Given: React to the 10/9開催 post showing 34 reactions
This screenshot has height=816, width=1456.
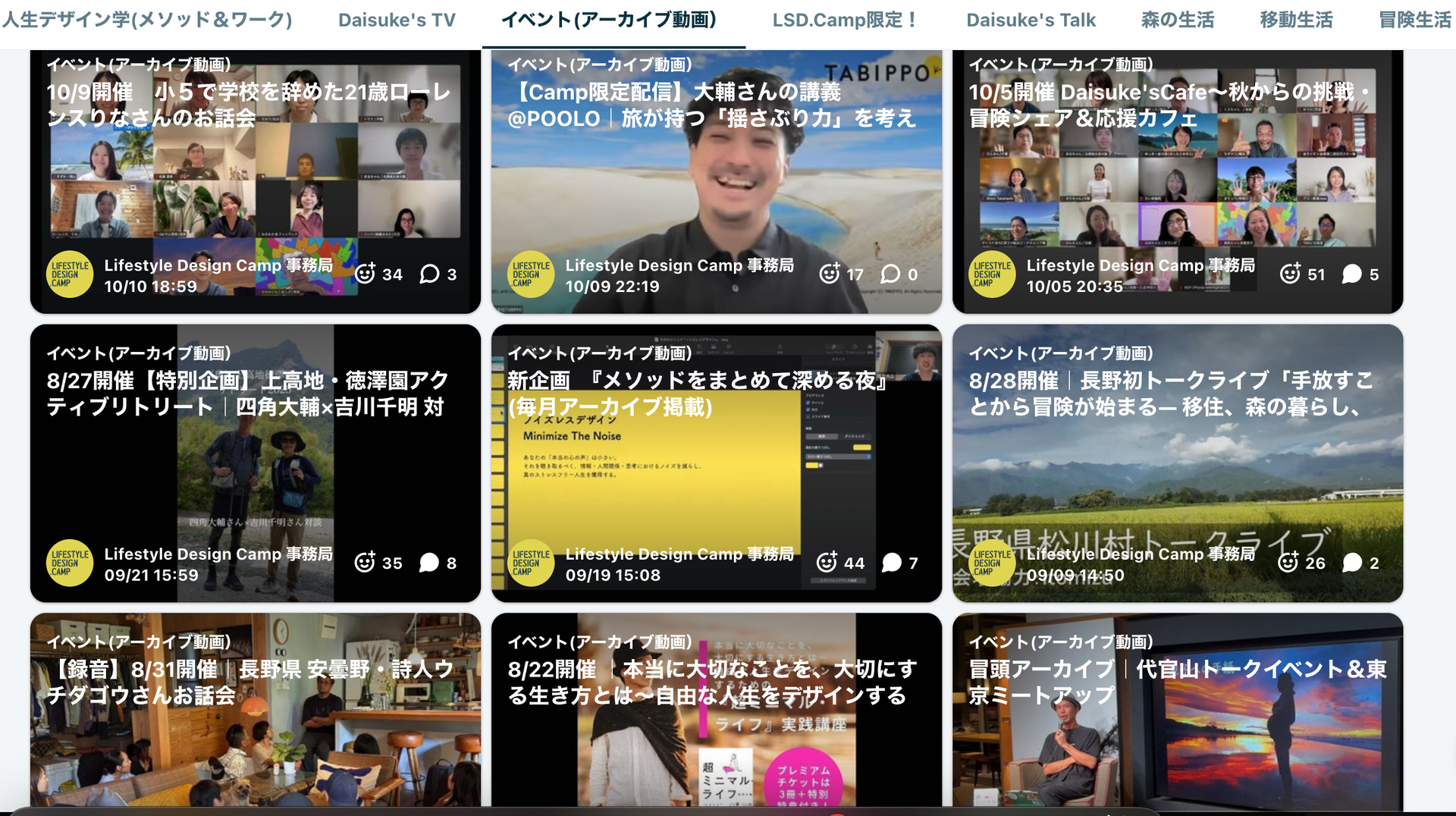Looking at the screenshot, I should coord(366,274).
